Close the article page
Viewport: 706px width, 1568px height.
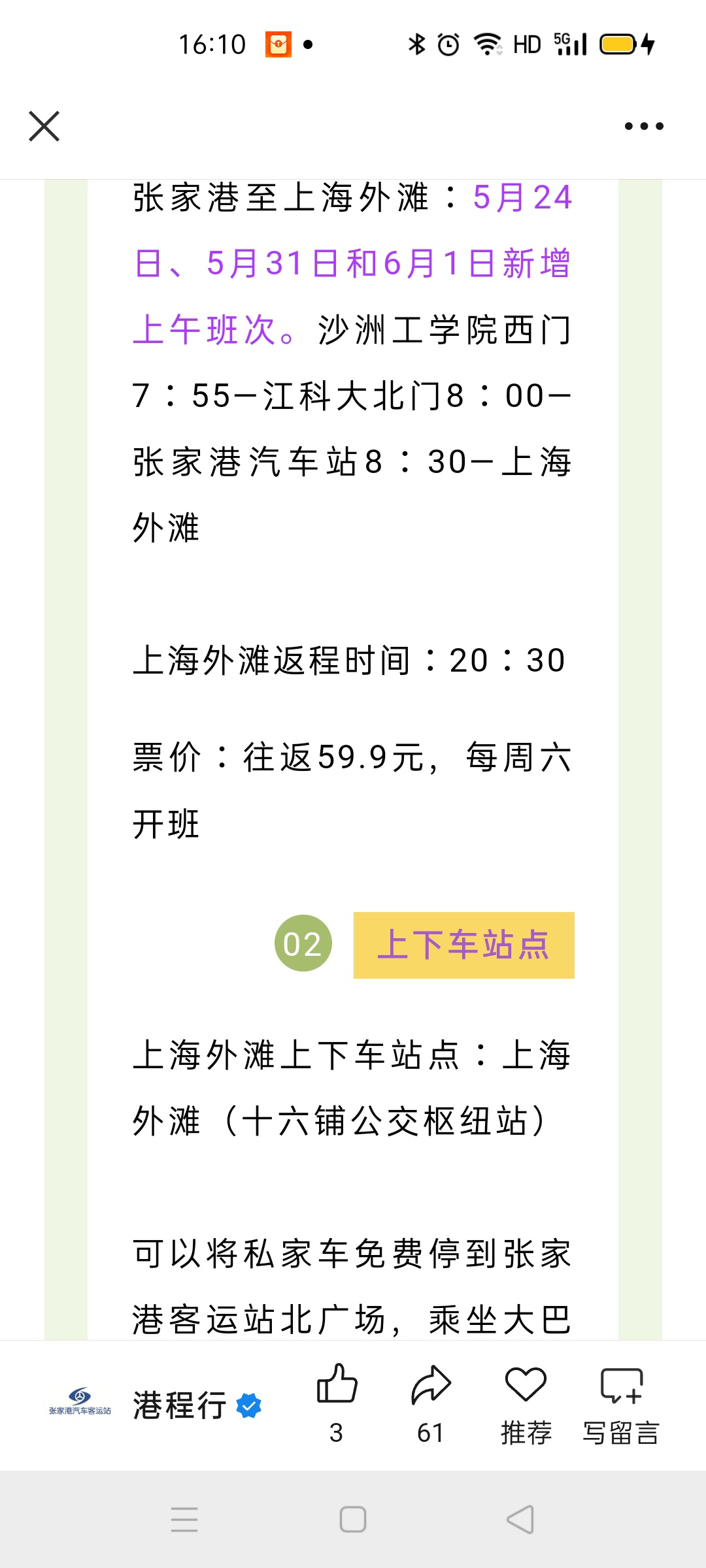[x=44, y=126]
